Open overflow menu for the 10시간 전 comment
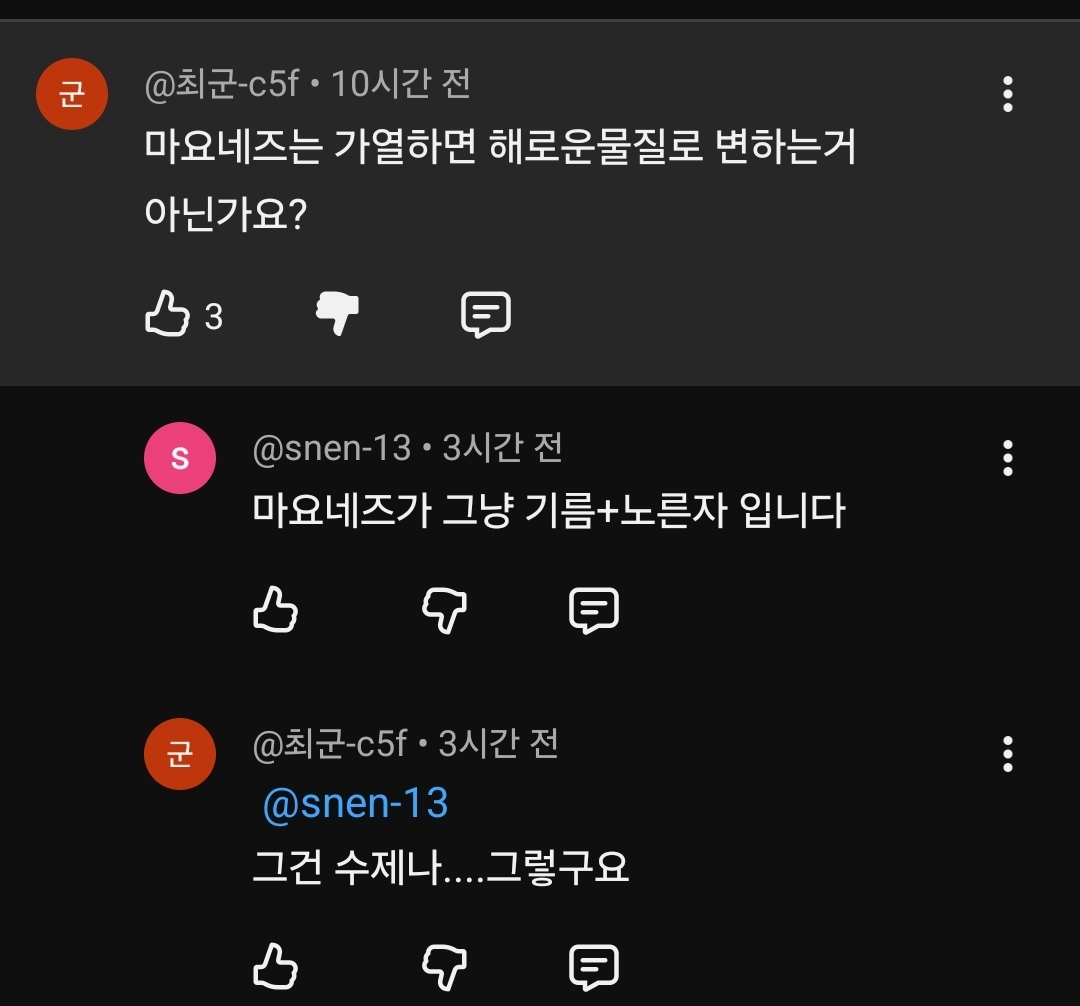 tap(1008, 94)
